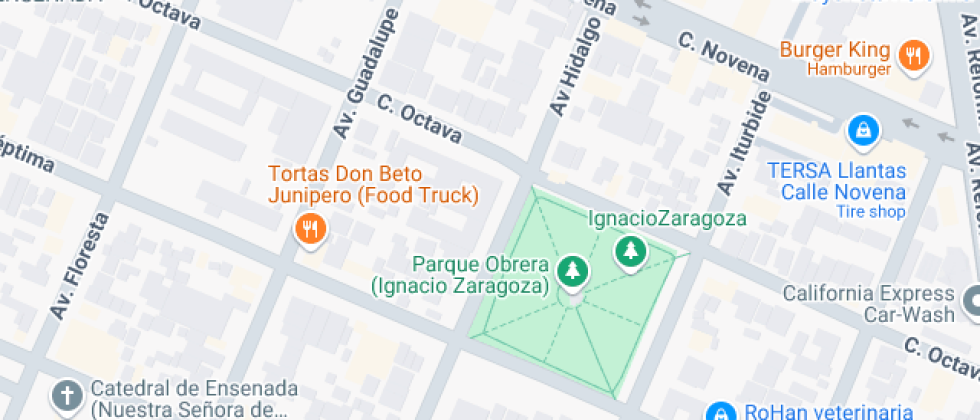Select the IgnacioZaragoza park marker
The width and height of the screenshot is (980, 420).
630,252
